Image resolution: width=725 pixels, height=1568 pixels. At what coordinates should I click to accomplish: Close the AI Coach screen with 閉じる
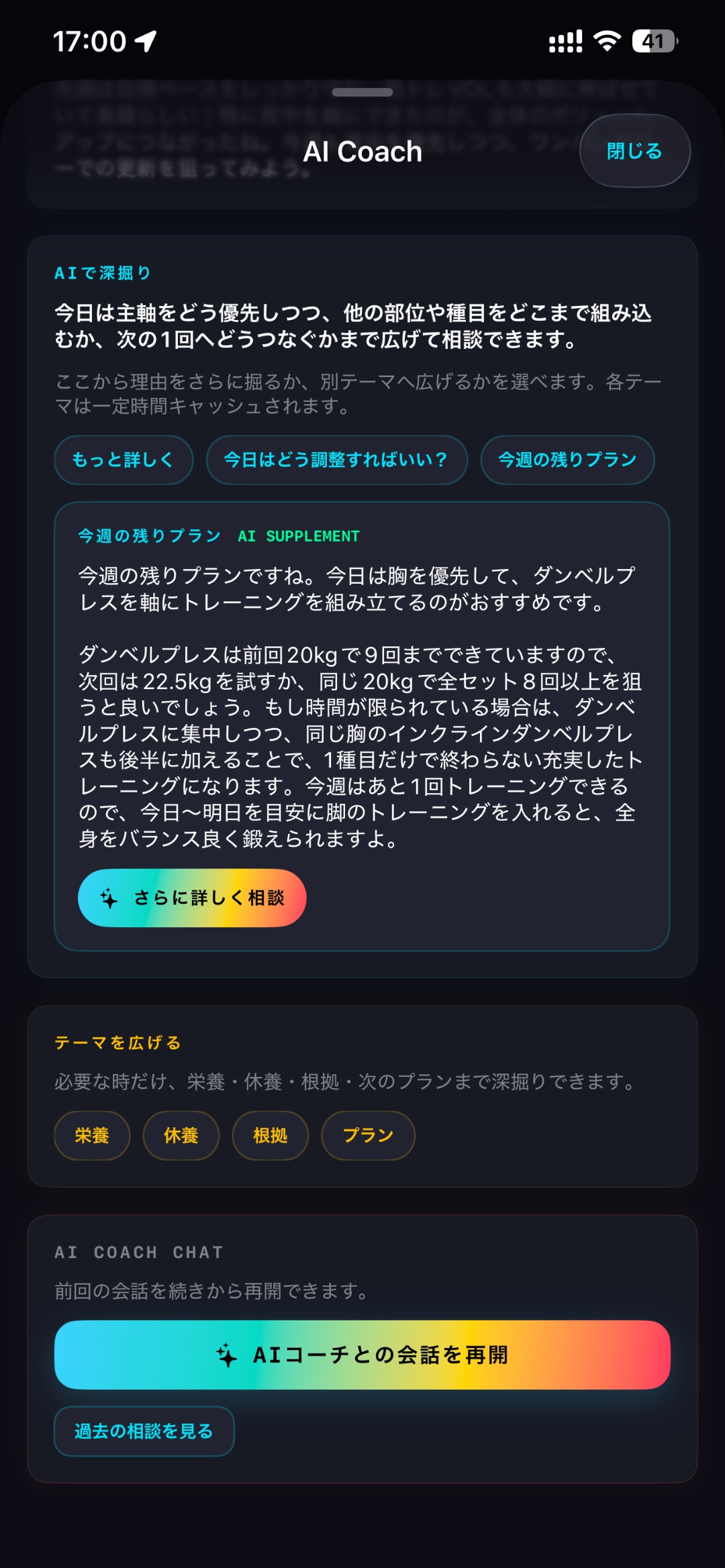pos(635,152)
